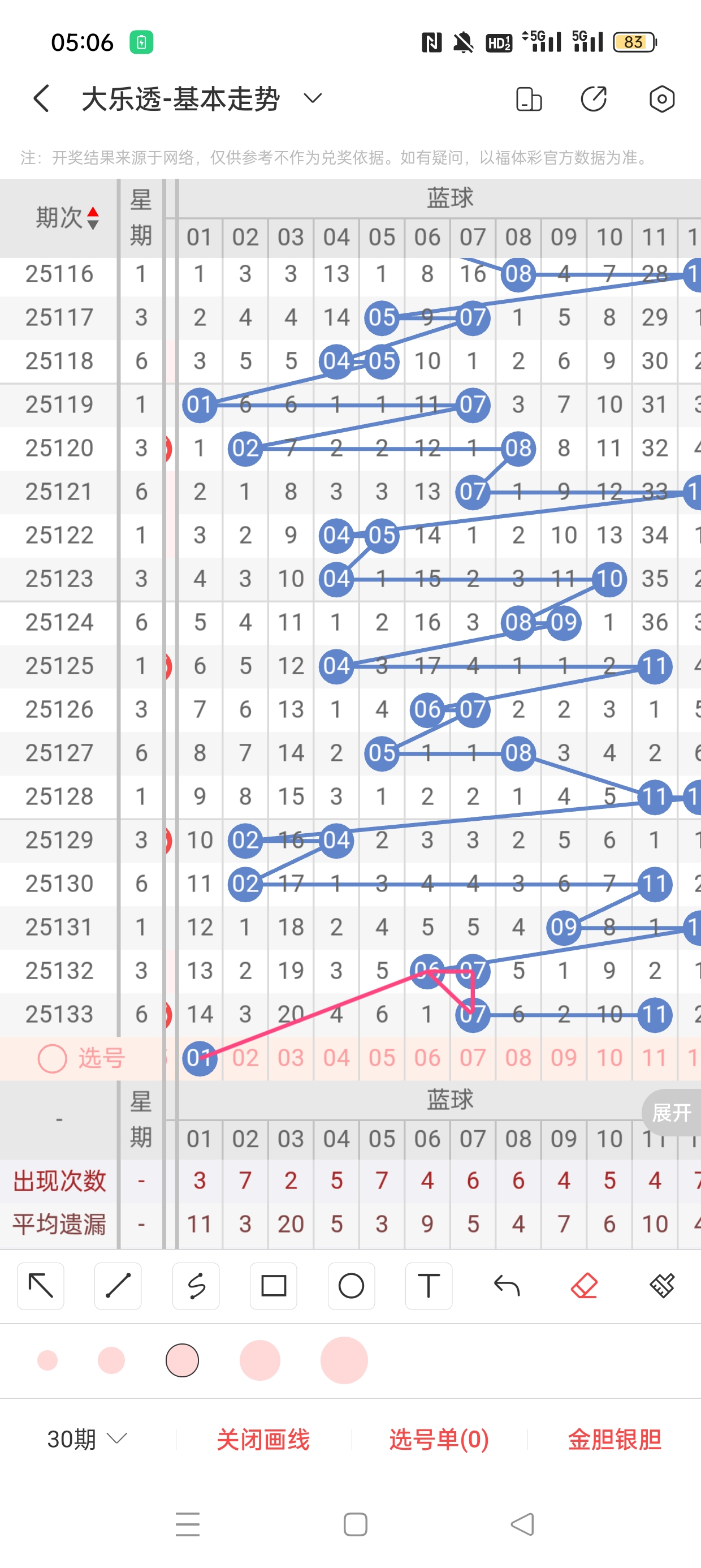Choose the text tool

(x=429, y=1286)
